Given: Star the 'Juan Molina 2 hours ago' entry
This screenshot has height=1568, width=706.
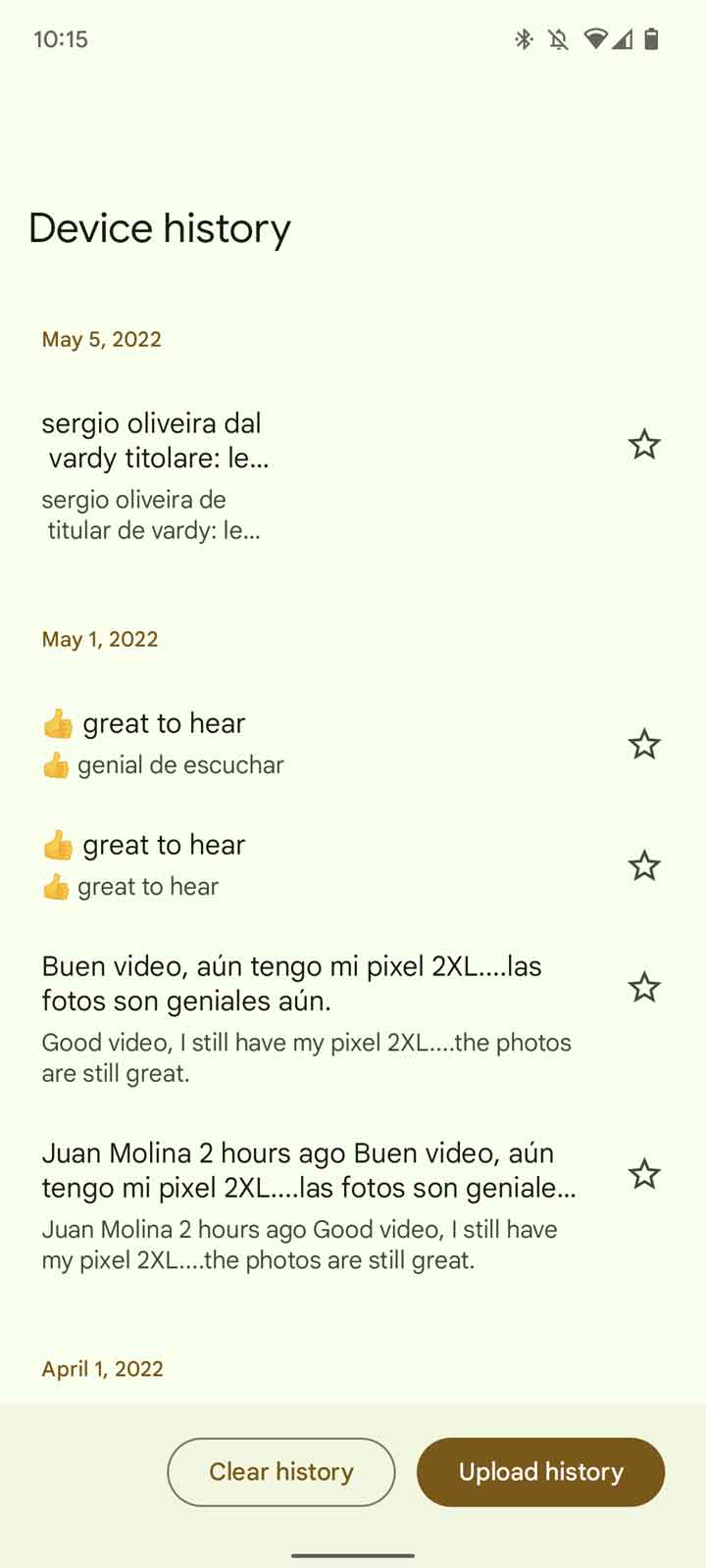Looking at the screenshot, I should click(x=644, y=1174).
